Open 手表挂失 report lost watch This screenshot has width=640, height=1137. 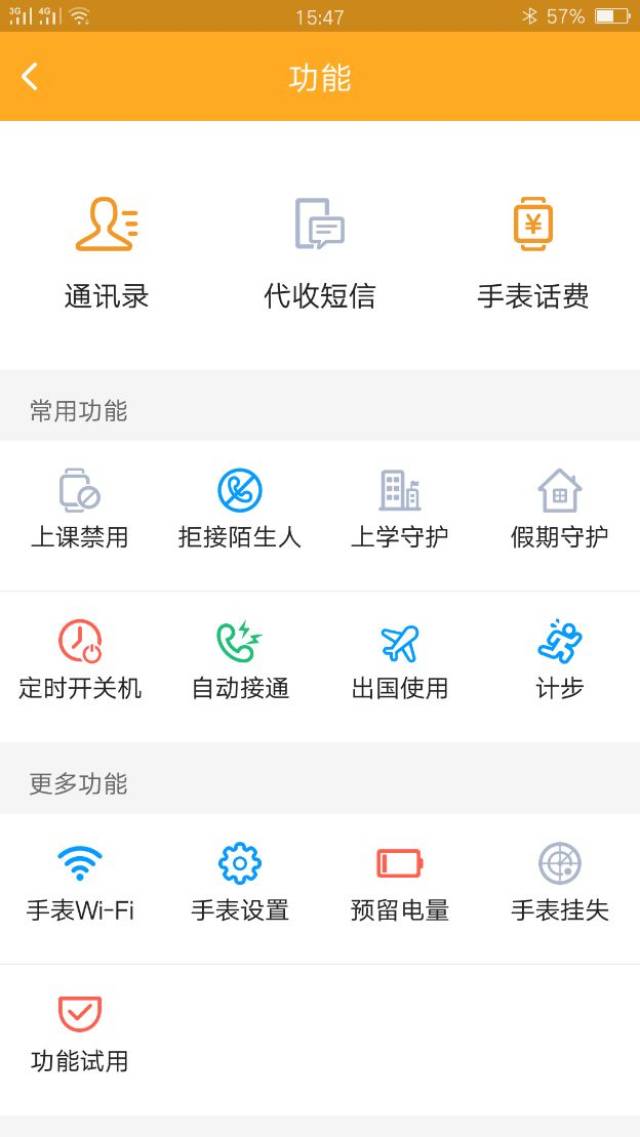point(560,883)
